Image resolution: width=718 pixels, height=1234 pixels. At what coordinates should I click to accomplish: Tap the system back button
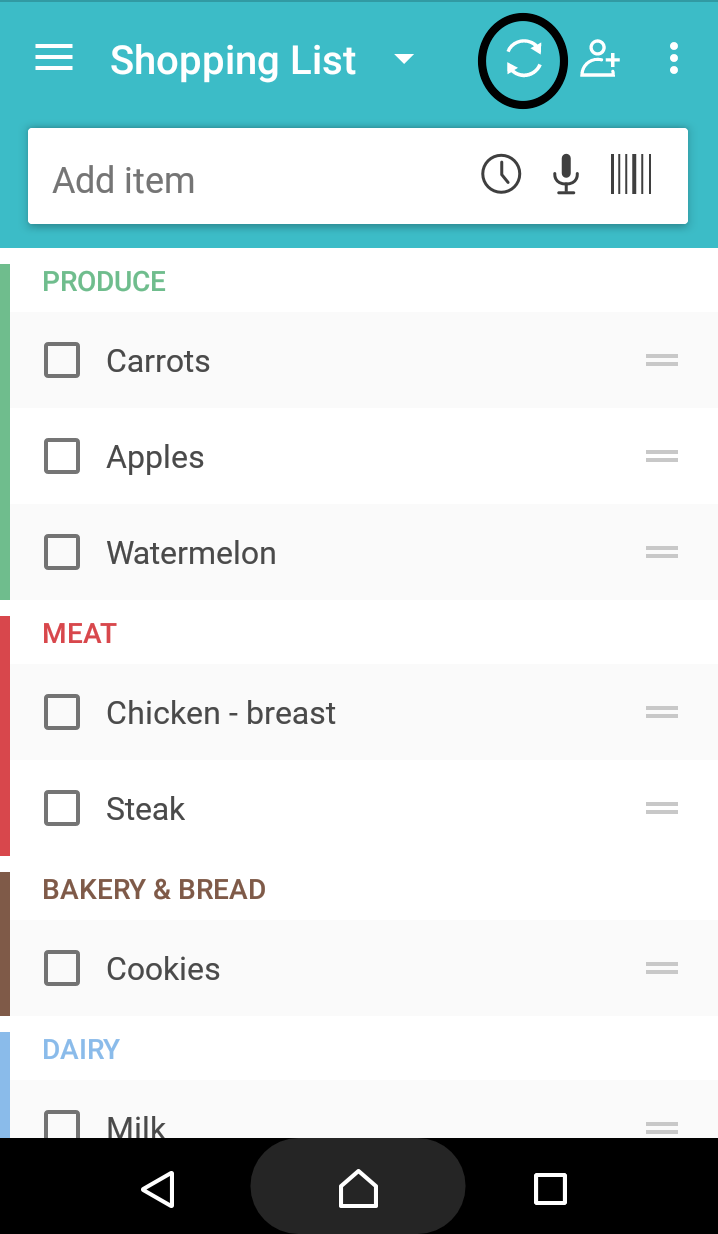[158, 1188]
